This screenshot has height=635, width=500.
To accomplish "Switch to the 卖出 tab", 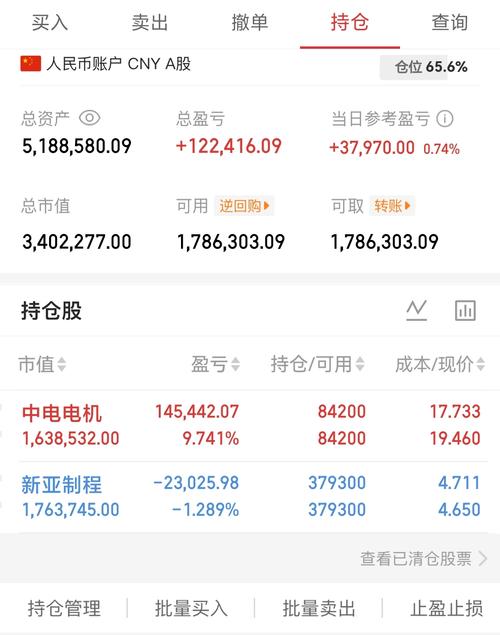I will tap(150, 22).
